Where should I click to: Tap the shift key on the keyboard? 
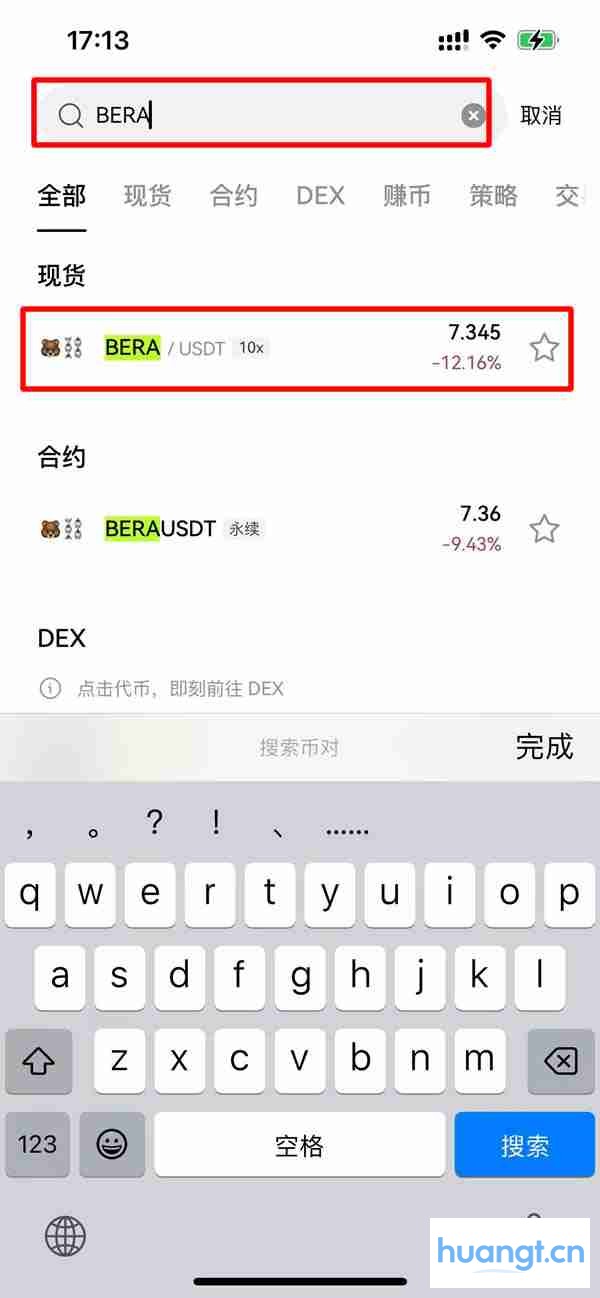pyautogui.click(x=39, y=1061)
